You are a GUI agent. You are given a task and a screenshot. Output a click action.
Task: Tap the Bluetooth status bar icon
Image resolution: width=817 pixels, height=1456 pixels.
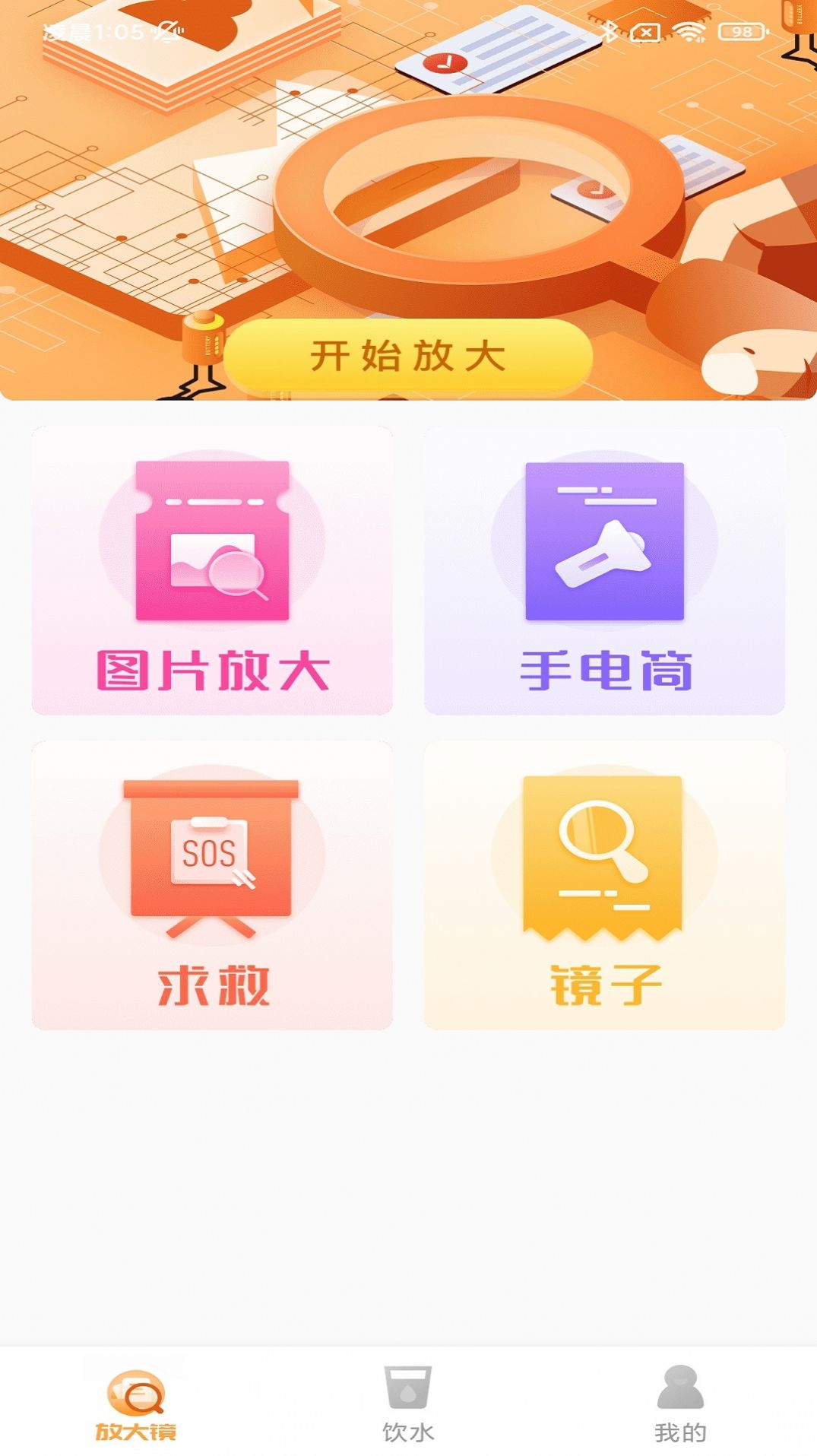point(609,30)
